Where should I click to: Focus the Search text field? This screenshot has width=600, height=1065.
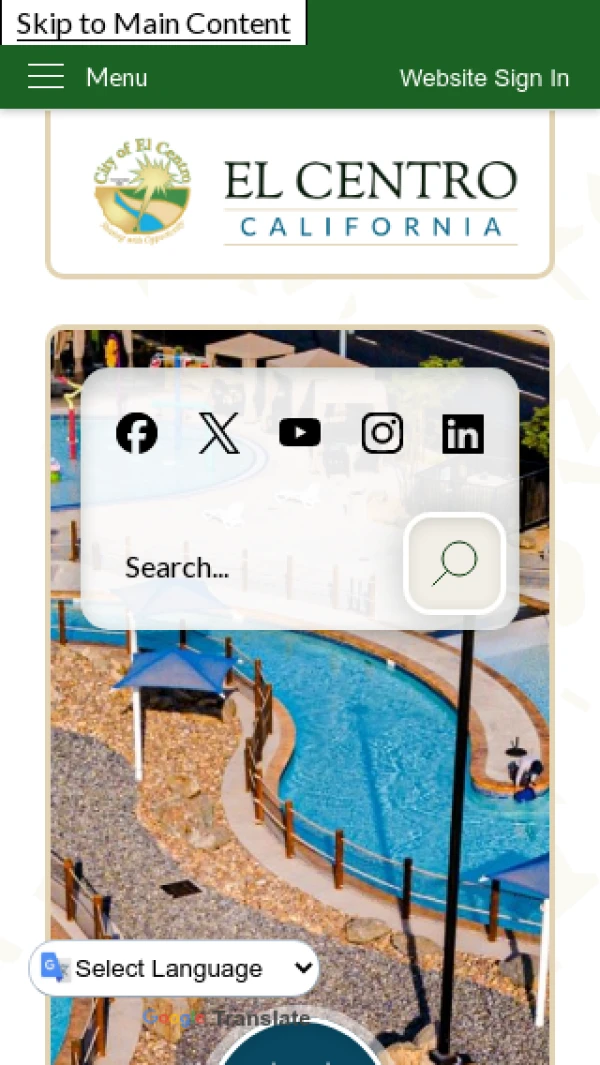pos(250,567)
